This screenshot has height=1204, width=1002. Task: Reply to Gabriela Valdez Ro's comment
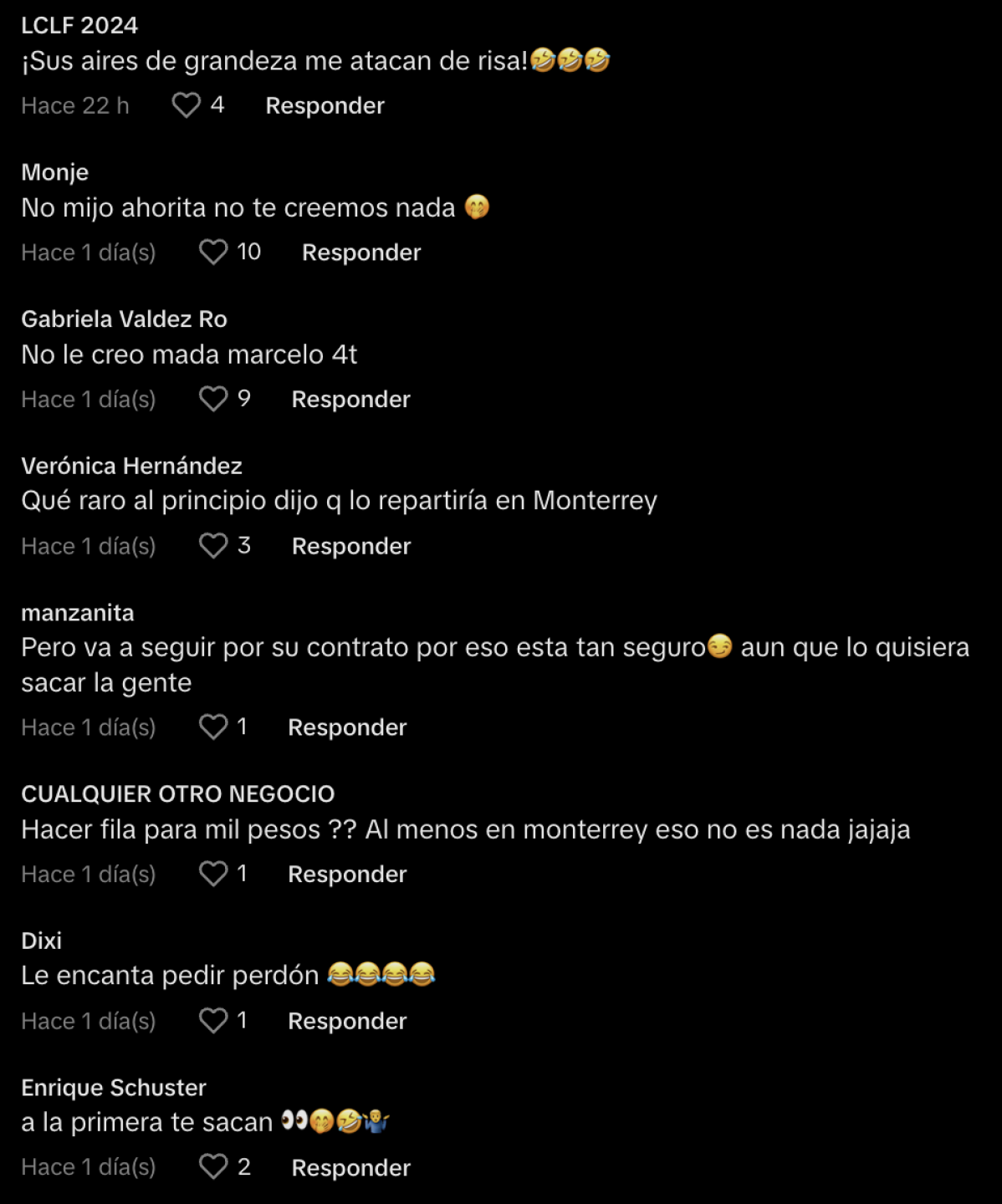pos(350,399)
